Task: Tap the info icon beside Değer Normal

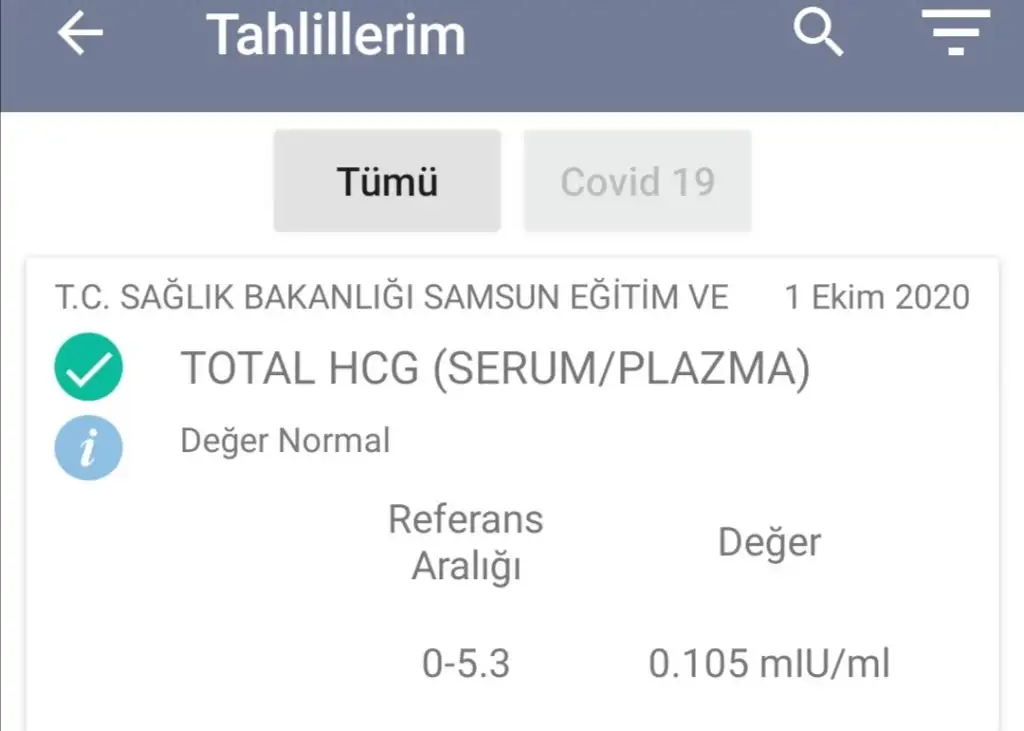Action: [x=88, y=447]
